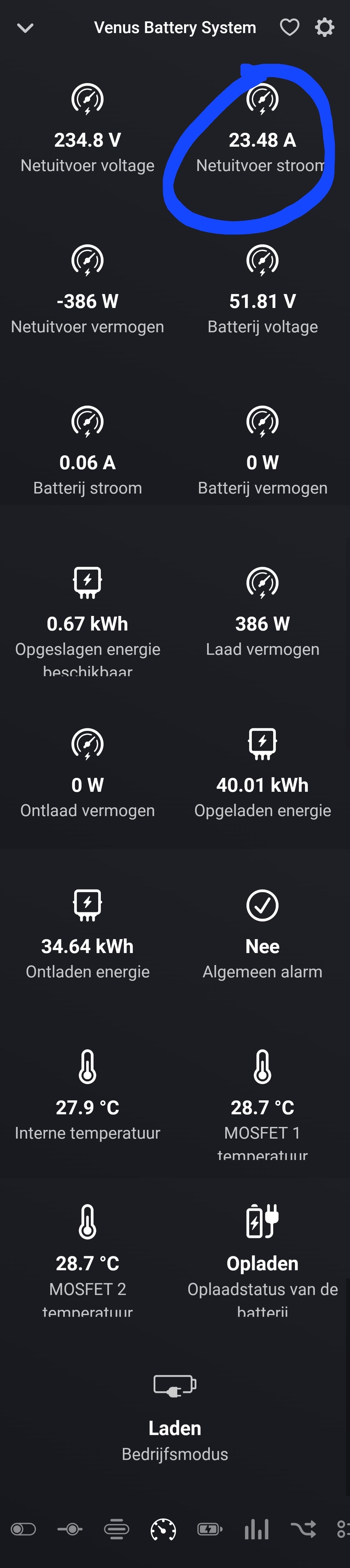The image size is (350, 1568).
Task: Switch to the on/off toggle tab
Action: 24,1528
